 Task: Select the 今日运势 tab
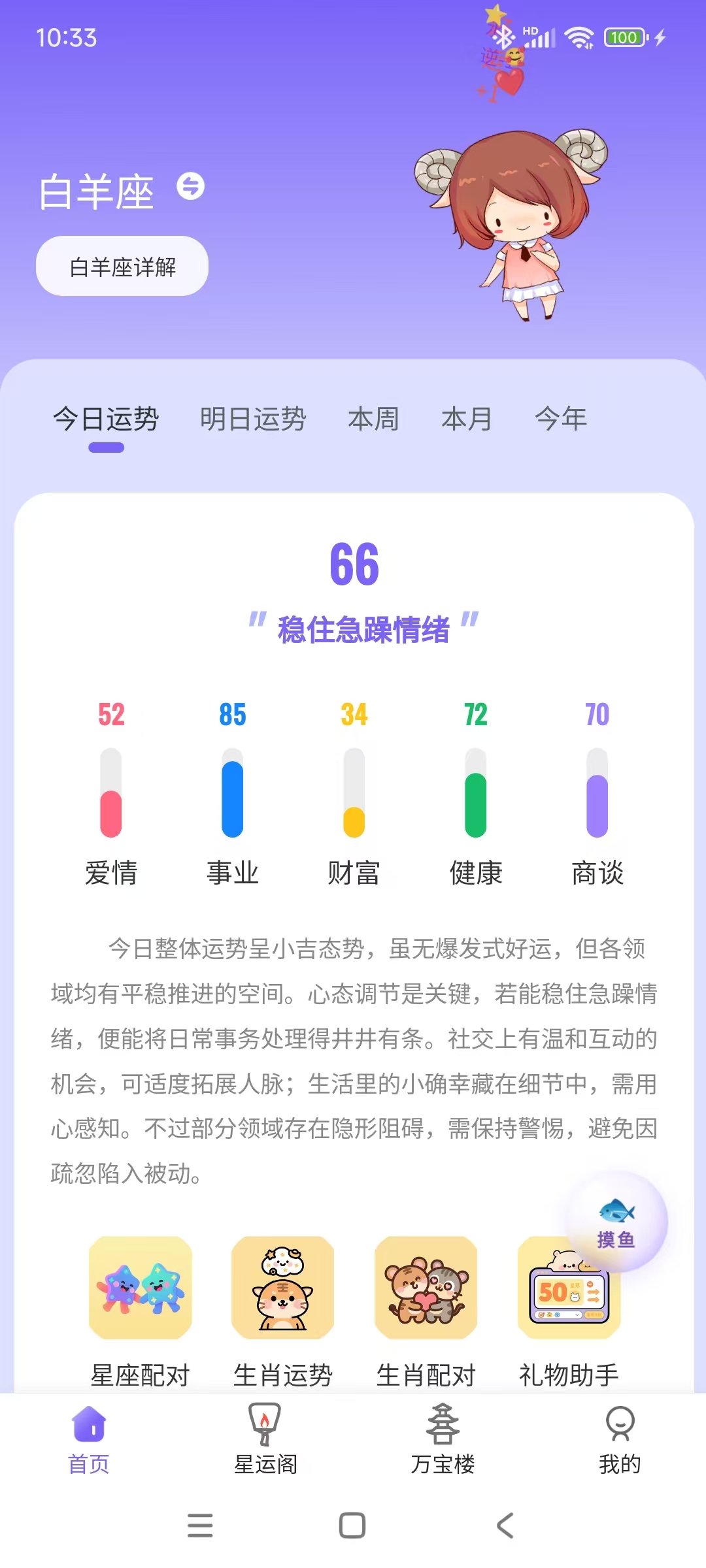pos(106,419)
